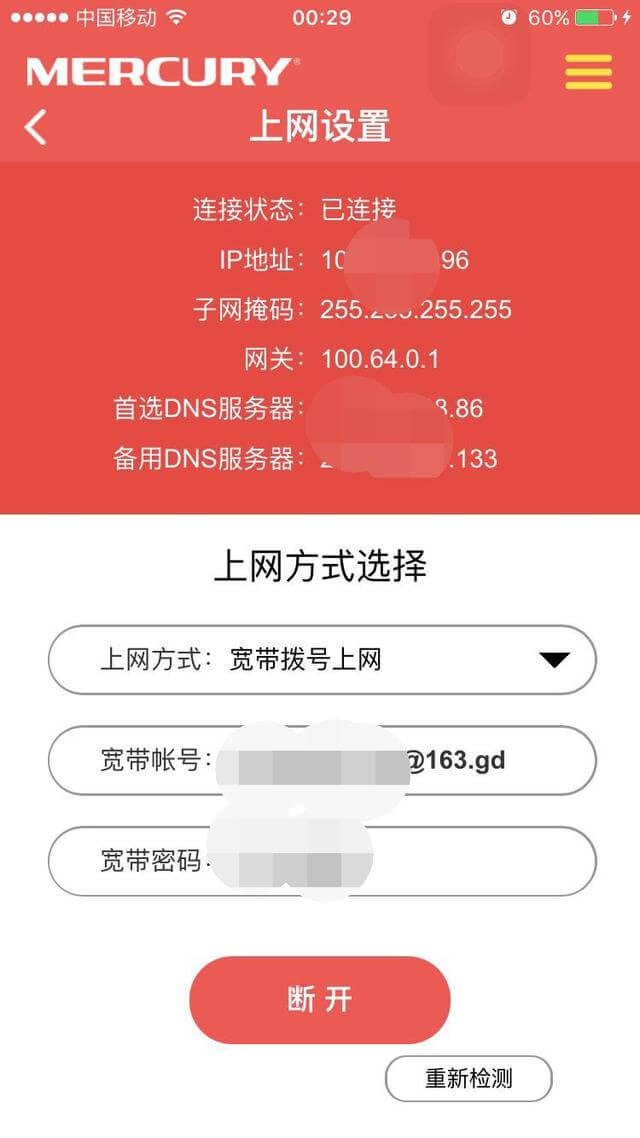
Task: Tap the 重新检测 button
Action: point(468,1079)
